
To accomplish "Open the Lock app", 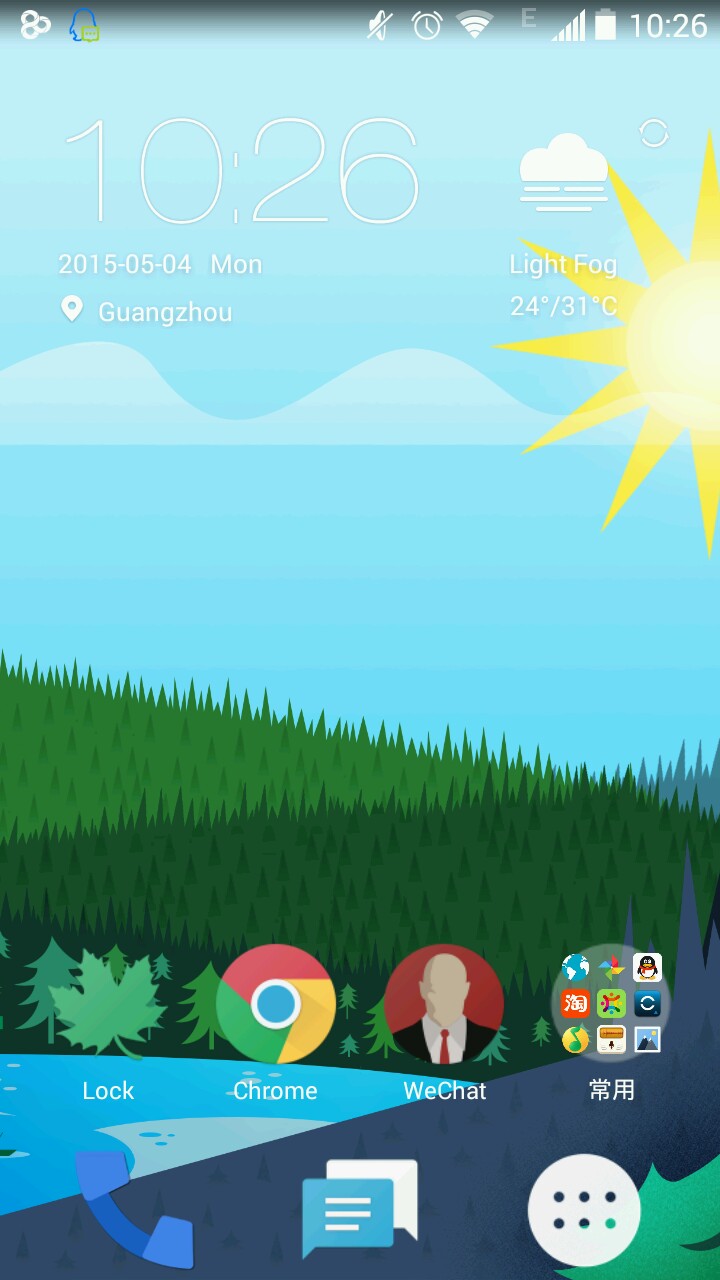I will [x=108, y=1006].
